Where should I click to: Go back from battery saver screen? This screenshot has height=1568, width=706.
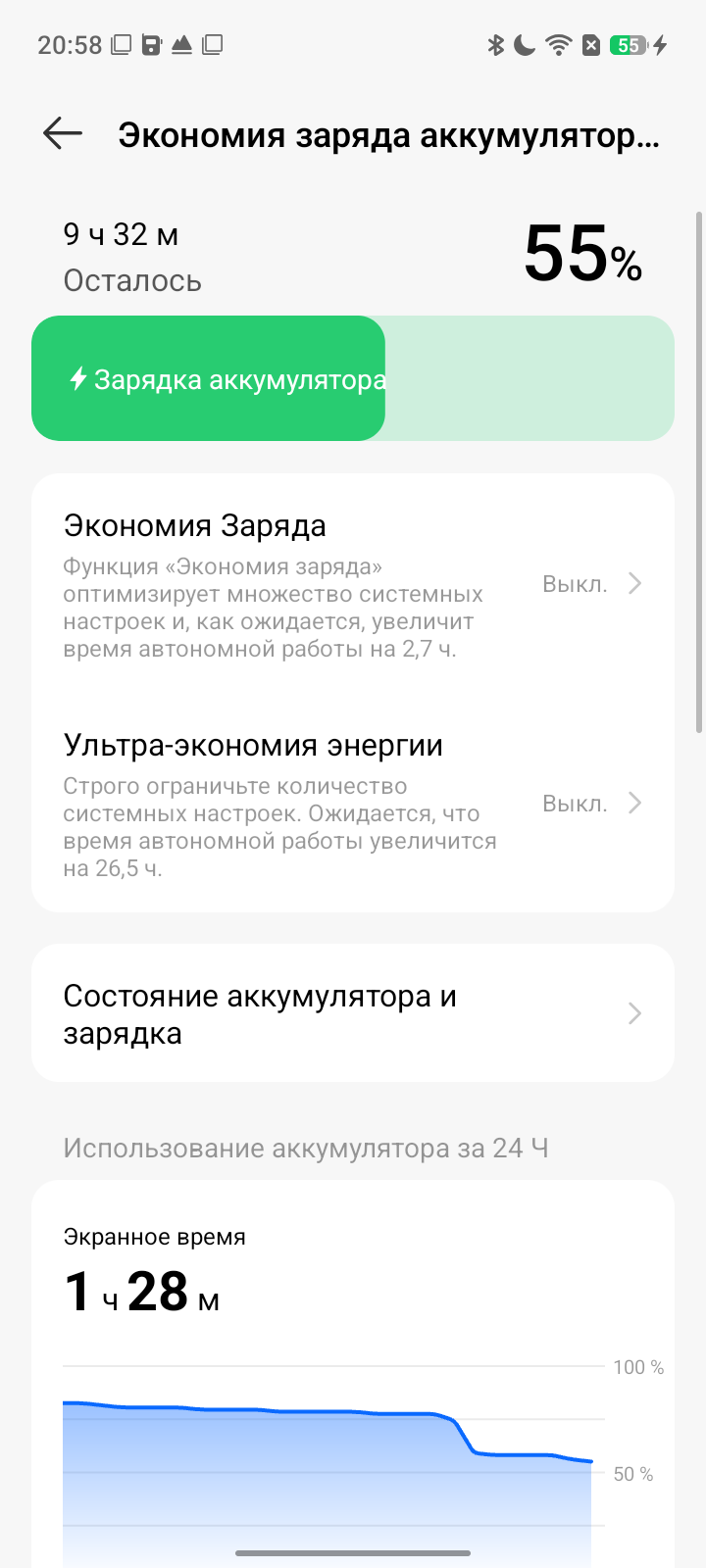[x=63, y=134]
